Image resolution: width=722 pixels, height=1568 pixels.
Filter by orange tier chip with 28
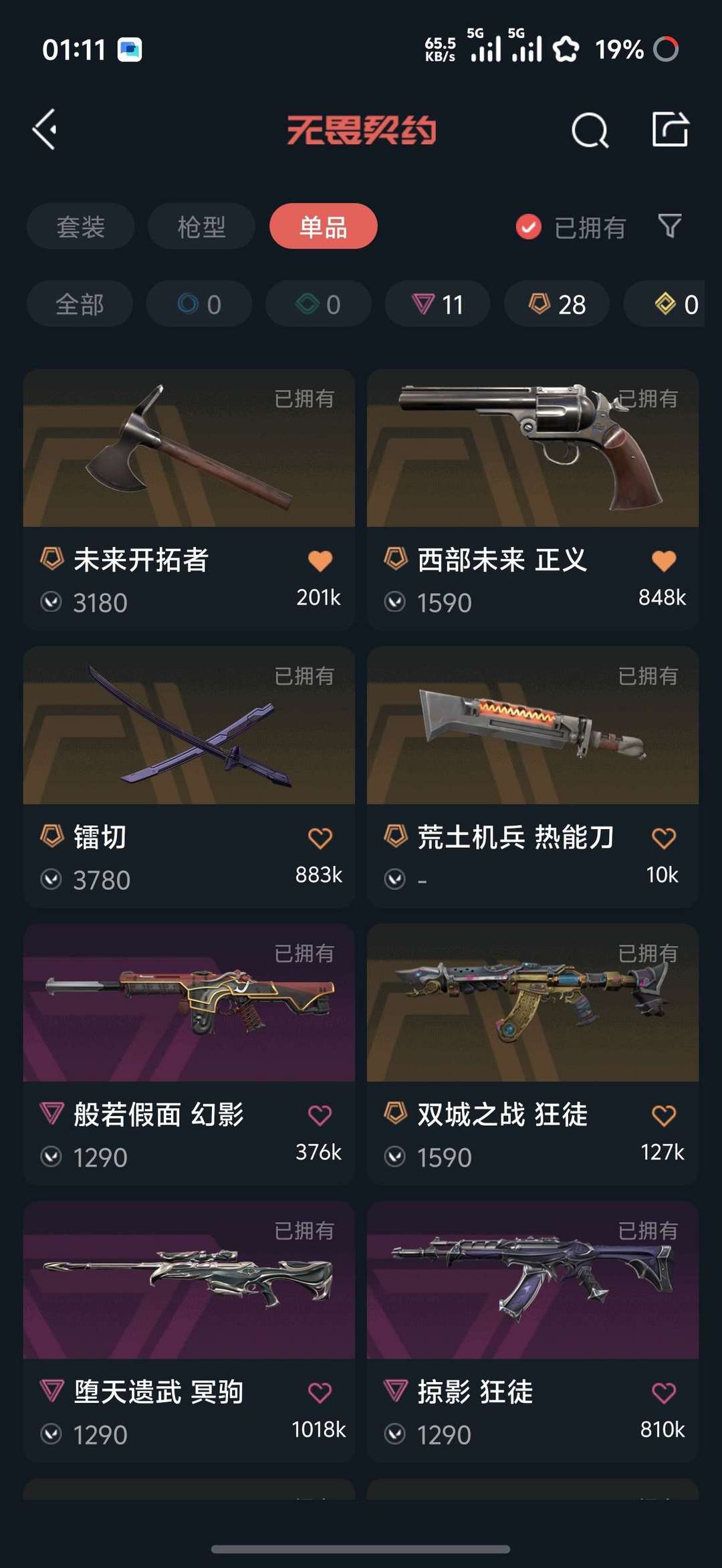coord(556,304)
